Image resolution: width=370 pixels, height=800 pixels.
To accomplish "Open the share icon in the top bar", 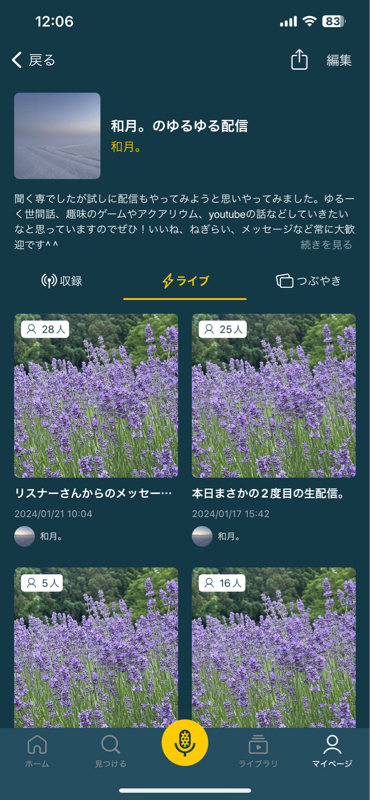I will point(299,60).
